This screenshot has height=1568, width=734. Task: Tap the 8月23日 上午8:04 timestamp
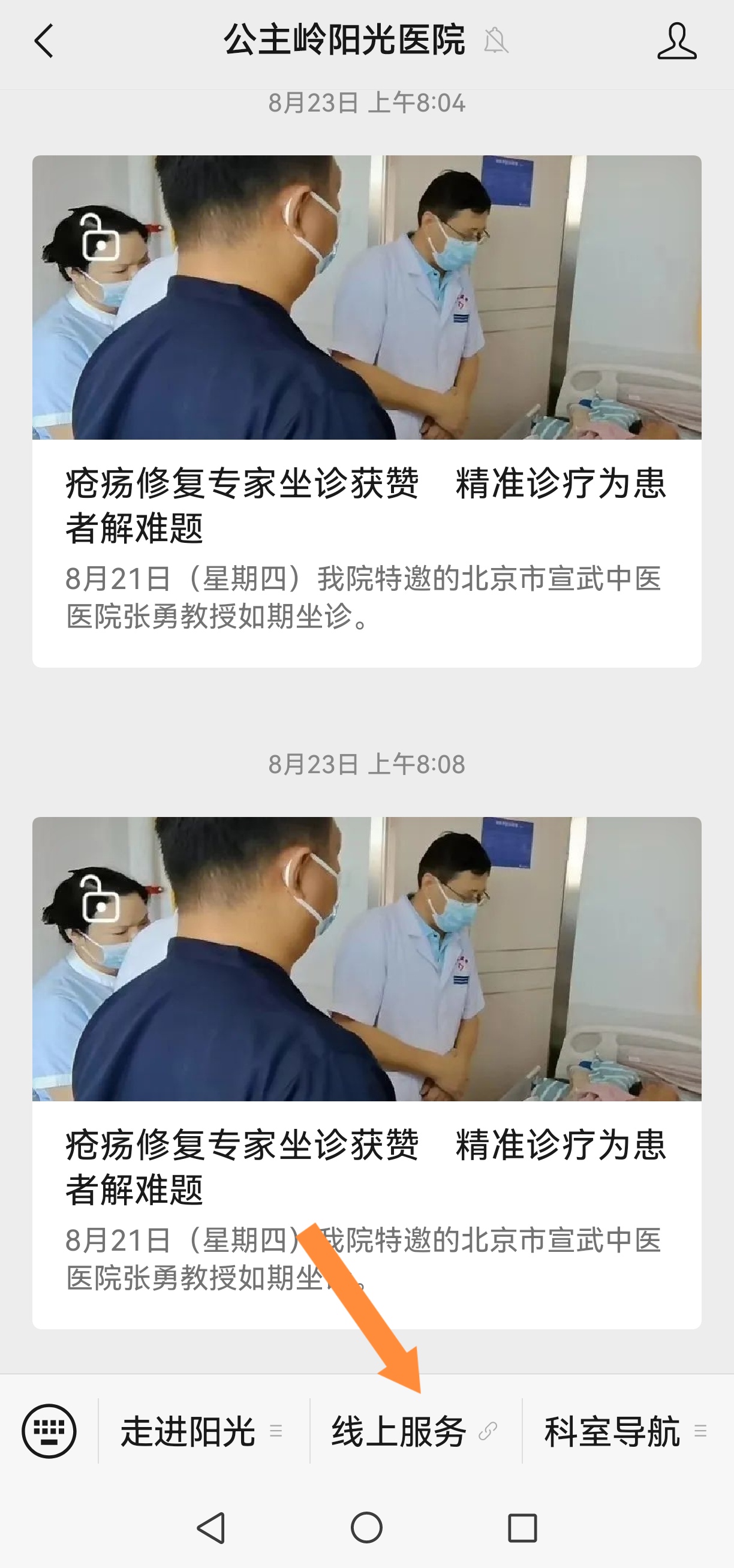pos(367,104)
